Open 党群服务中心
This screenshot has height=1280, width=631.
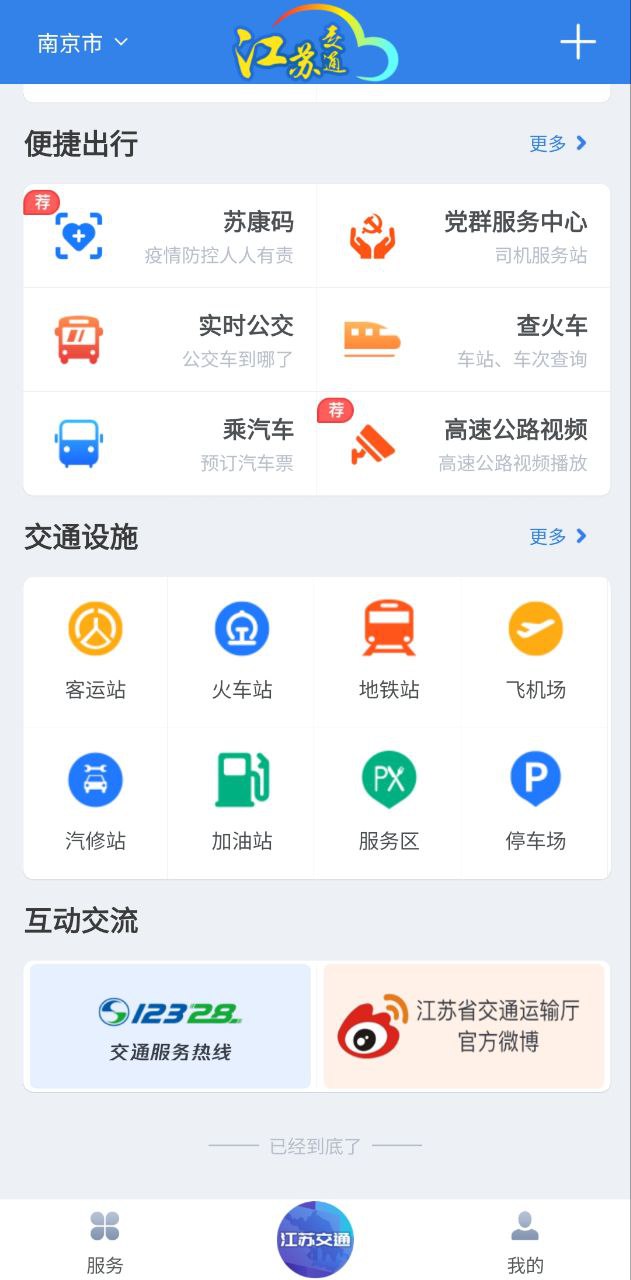464,236
